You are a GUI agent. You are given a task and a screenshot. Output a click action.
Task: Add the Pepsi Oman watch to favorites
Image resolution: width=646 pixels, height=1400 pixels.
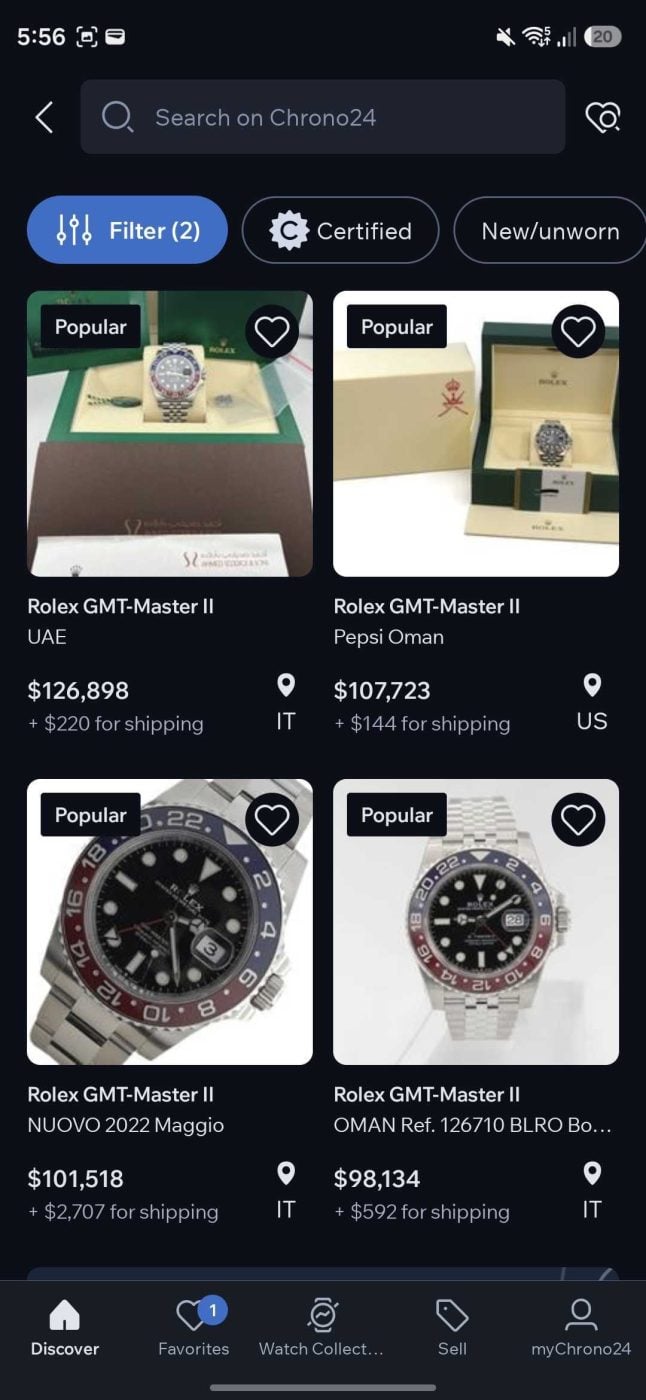578,332
